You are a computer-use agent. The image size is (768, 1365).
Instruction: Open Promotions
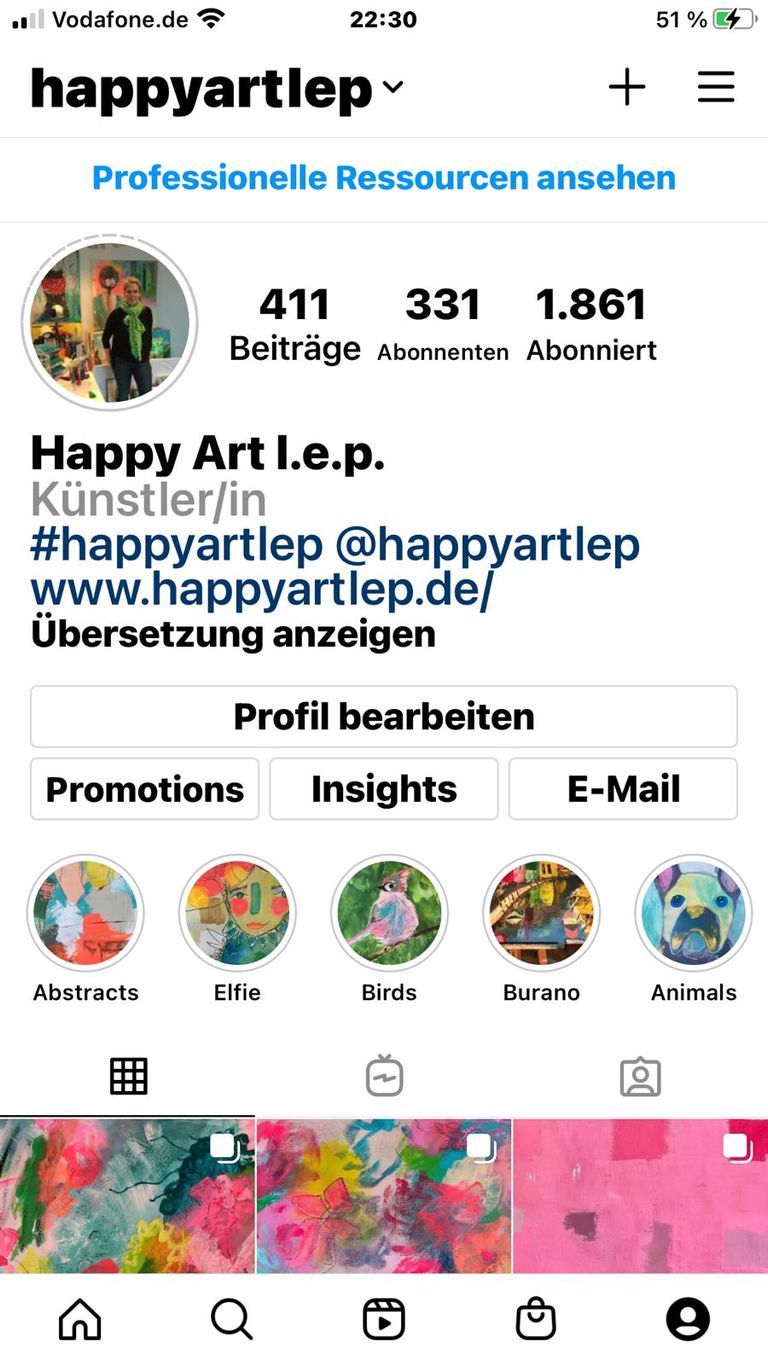tap(145, 789)
